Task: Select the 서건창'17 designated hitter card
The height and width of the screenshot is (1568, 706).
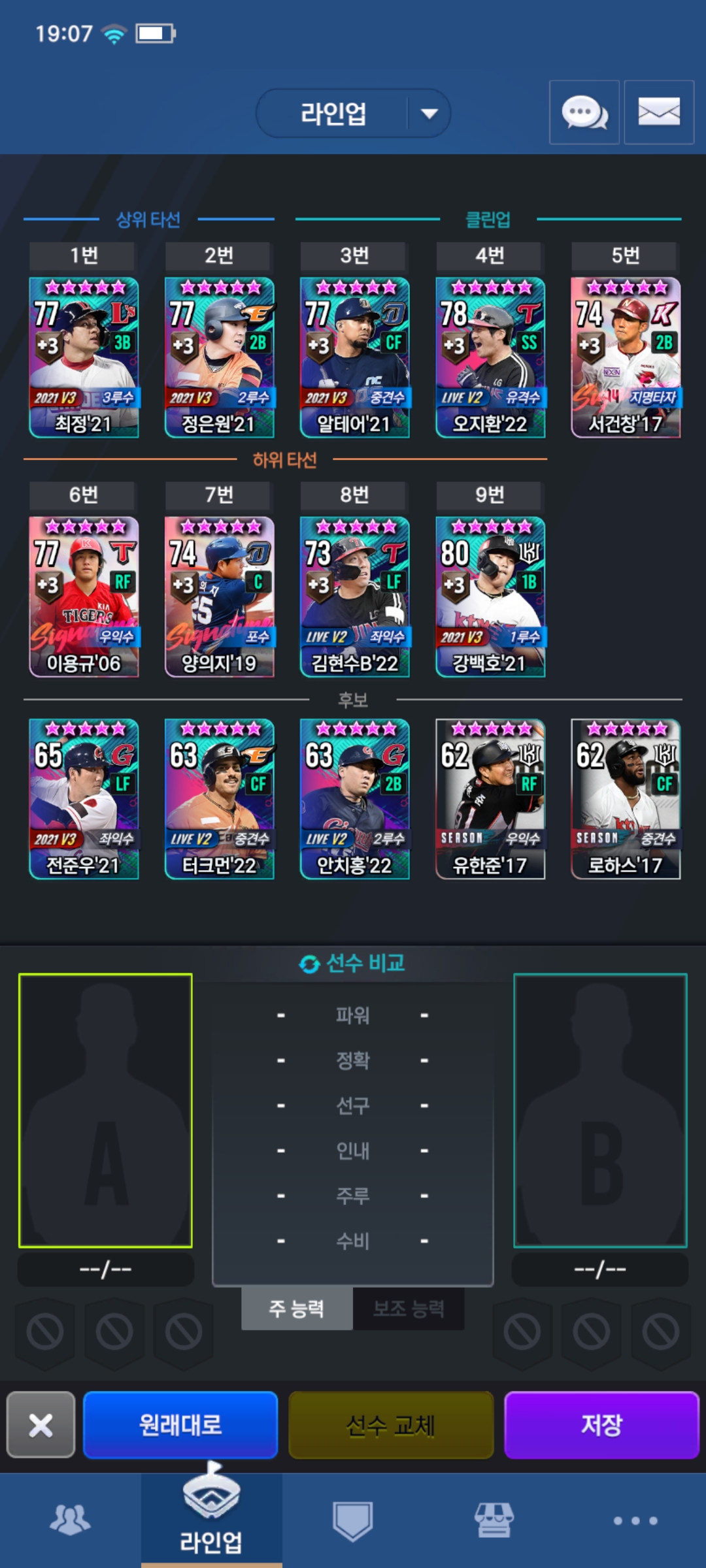Action: (626, 357)
